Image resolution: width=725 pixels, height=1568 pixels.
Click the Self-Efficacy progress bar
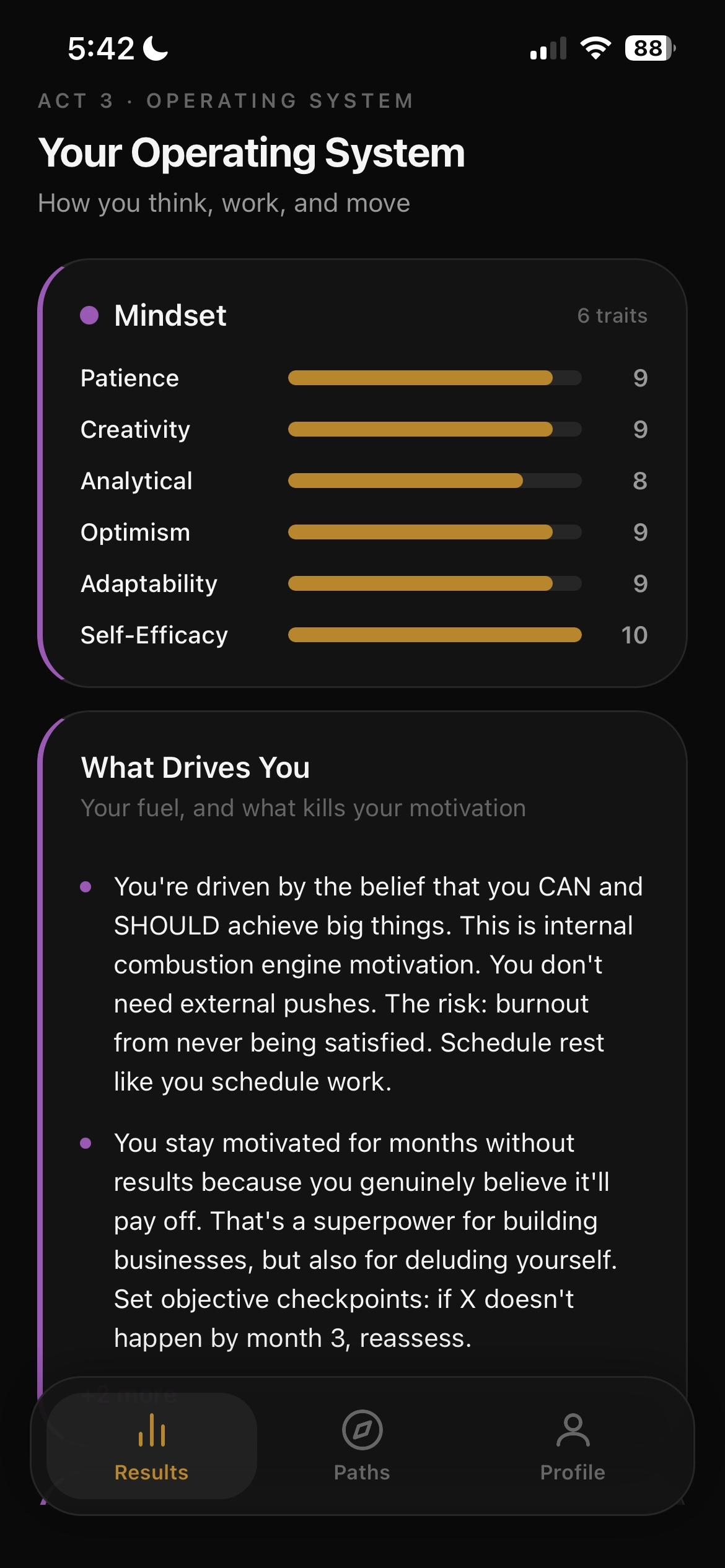(x=436, y=635)
